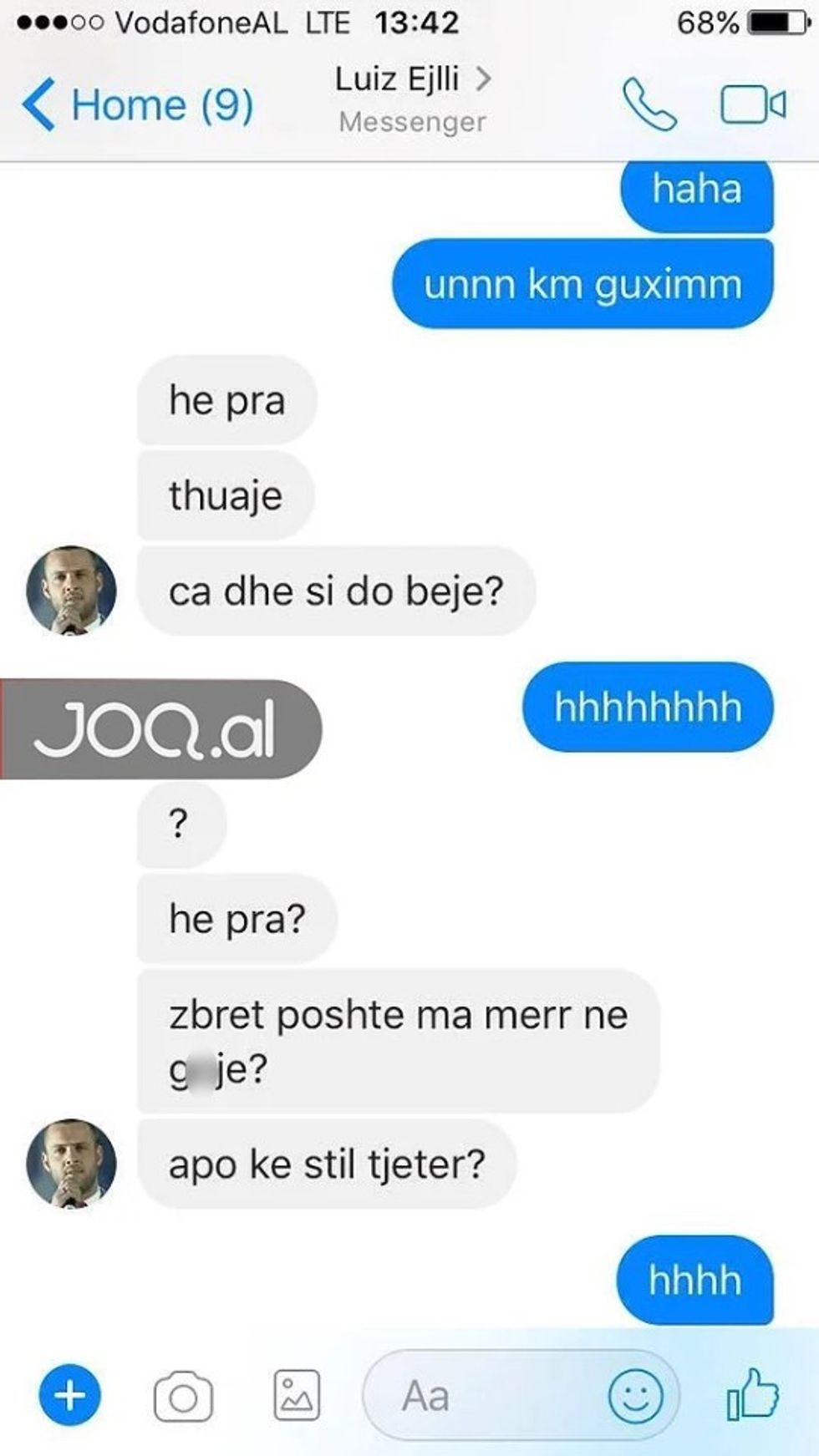Start a video call

[753, 105]
